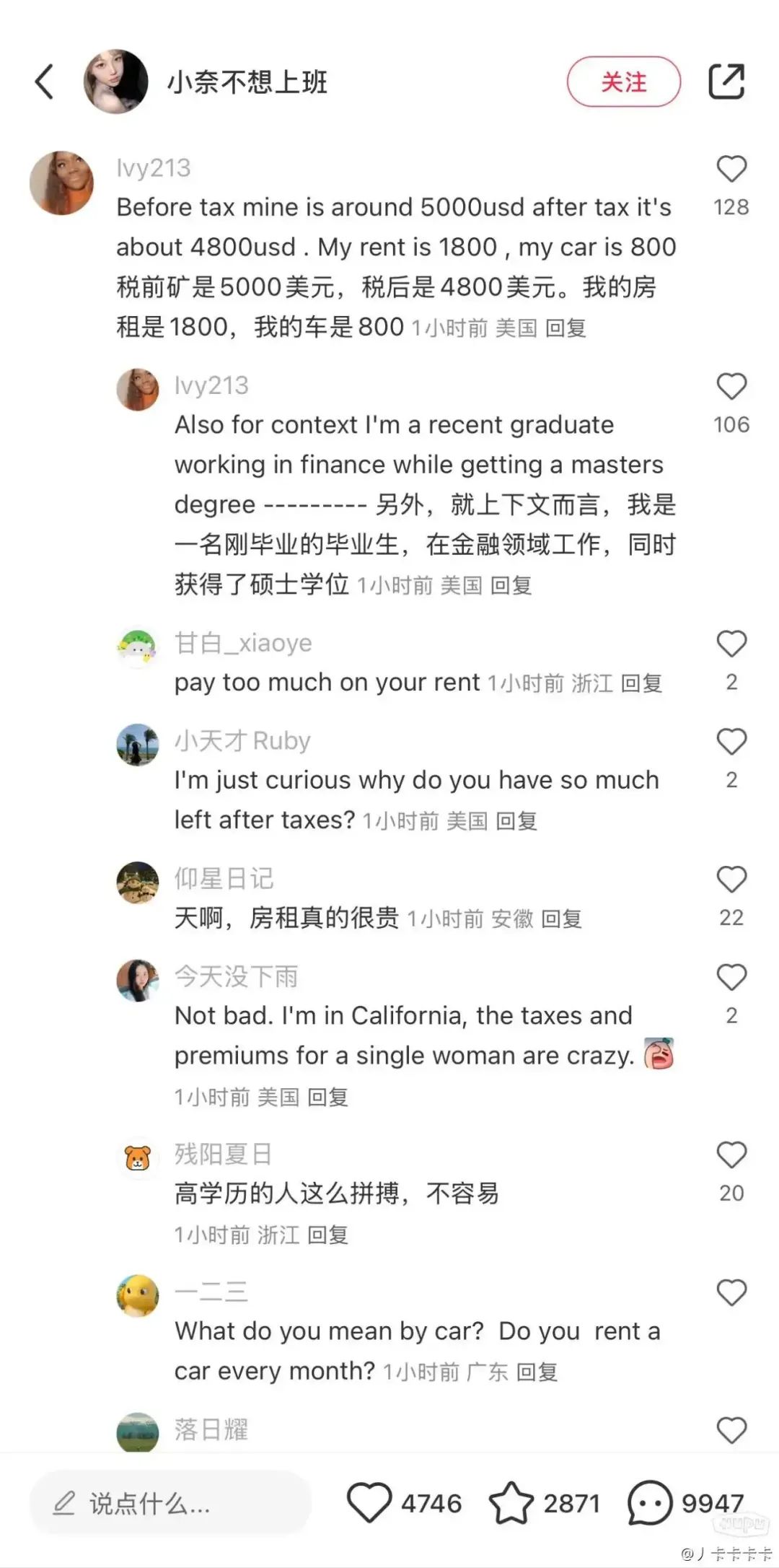Like Ivy213's comment about 5000usd before tax

(x=731, y=170)
